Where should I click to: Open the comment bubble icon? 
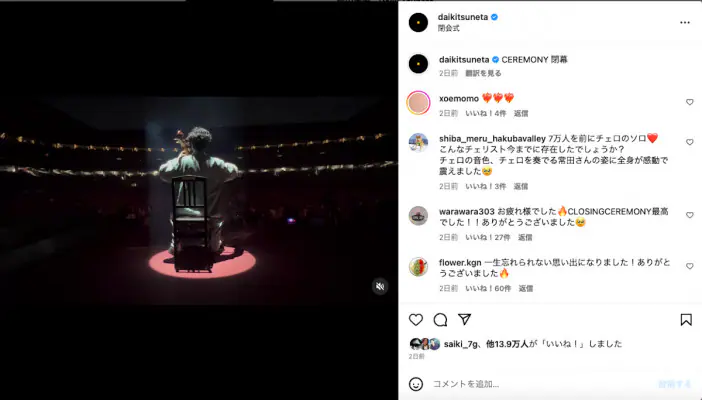coord(440,319)
